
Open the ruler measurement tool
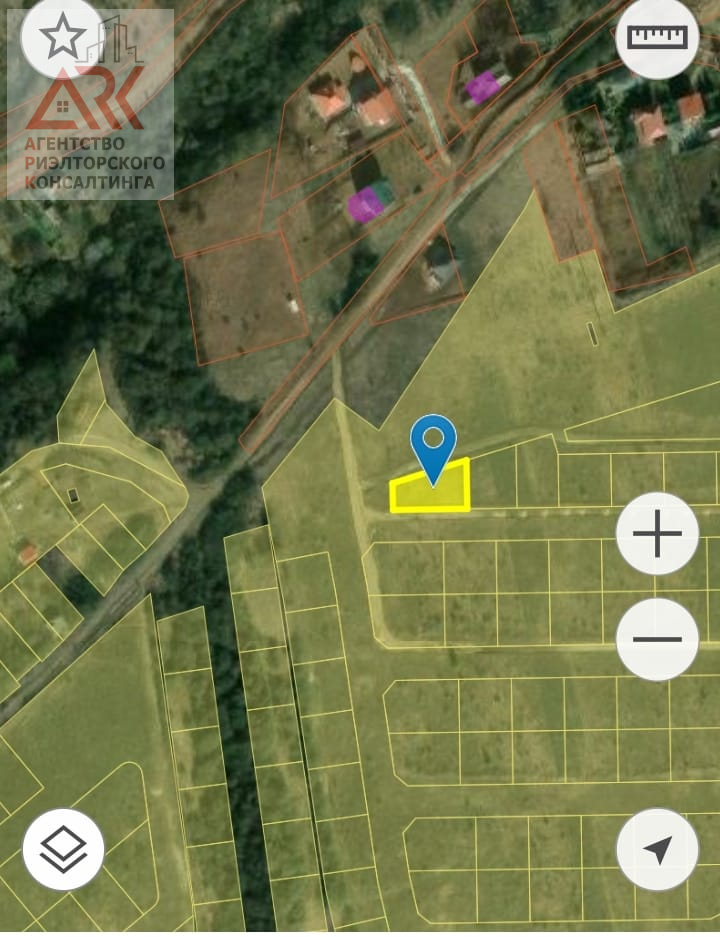click(x=657, y=37)
